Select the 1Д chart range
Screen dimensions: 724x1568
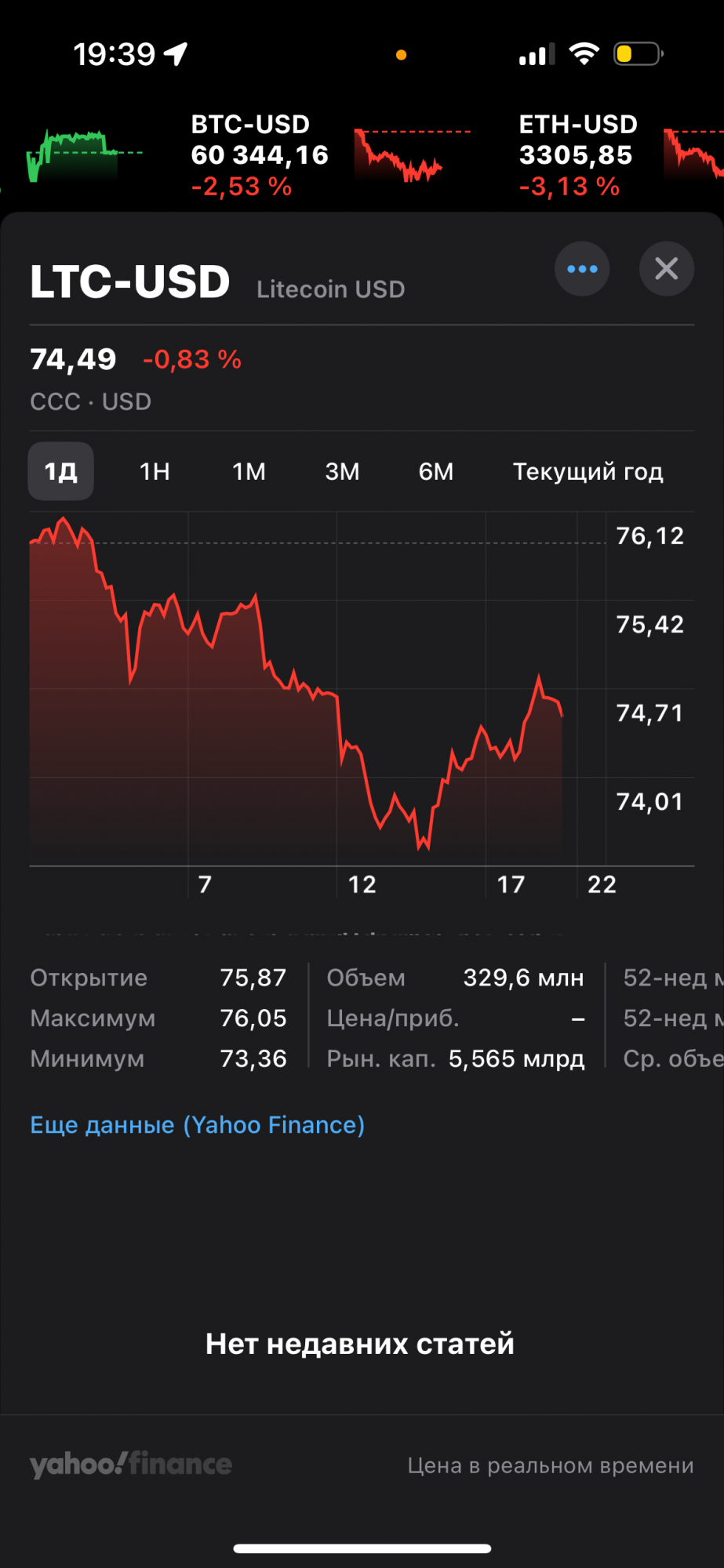tap(61, 471)
